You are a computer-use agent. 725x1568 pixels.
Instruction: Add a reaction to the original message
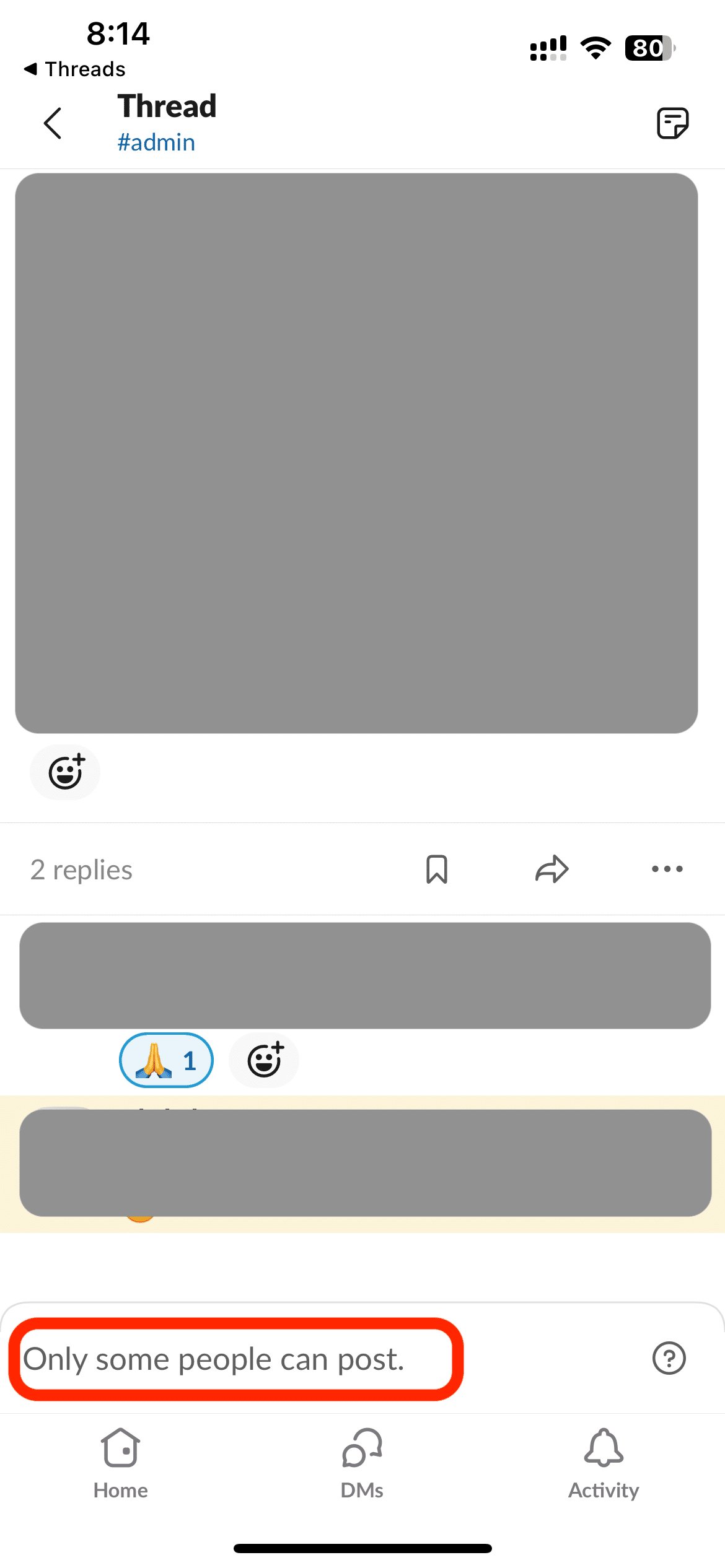click(x=65, y=772)
